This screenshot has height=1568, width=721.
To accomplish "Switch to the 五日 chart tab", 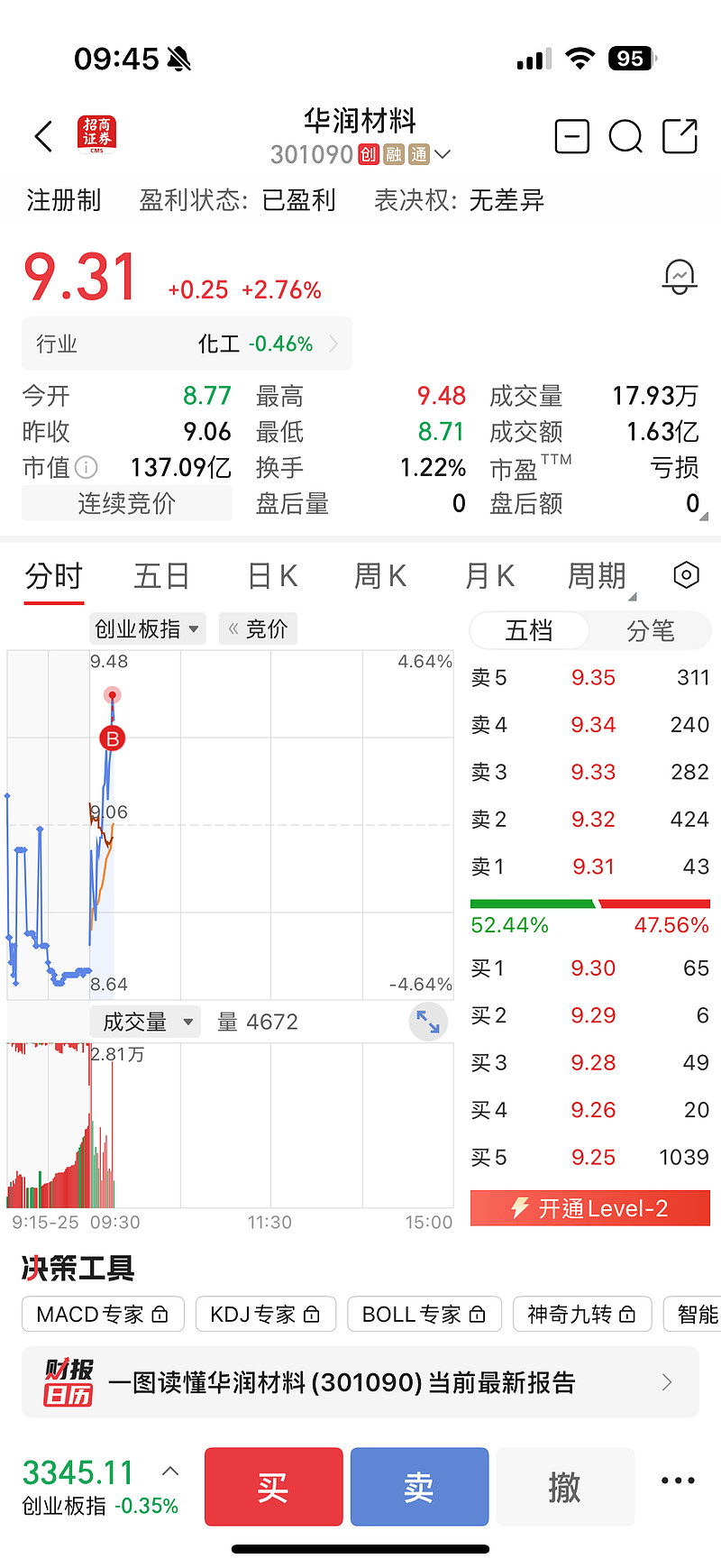I will 161,576.
